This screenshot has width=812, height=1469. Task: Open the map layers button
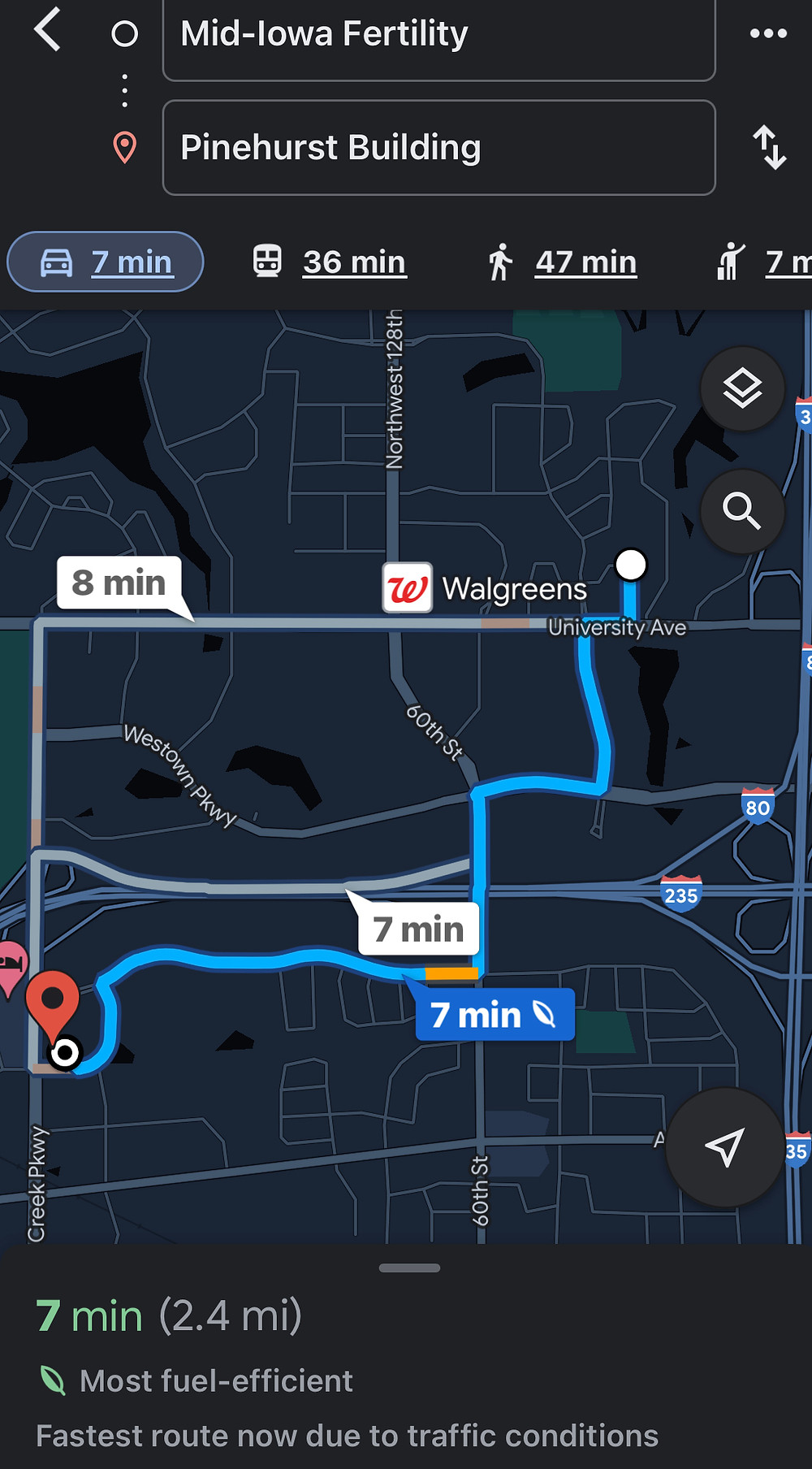click(x=742, y=388)
